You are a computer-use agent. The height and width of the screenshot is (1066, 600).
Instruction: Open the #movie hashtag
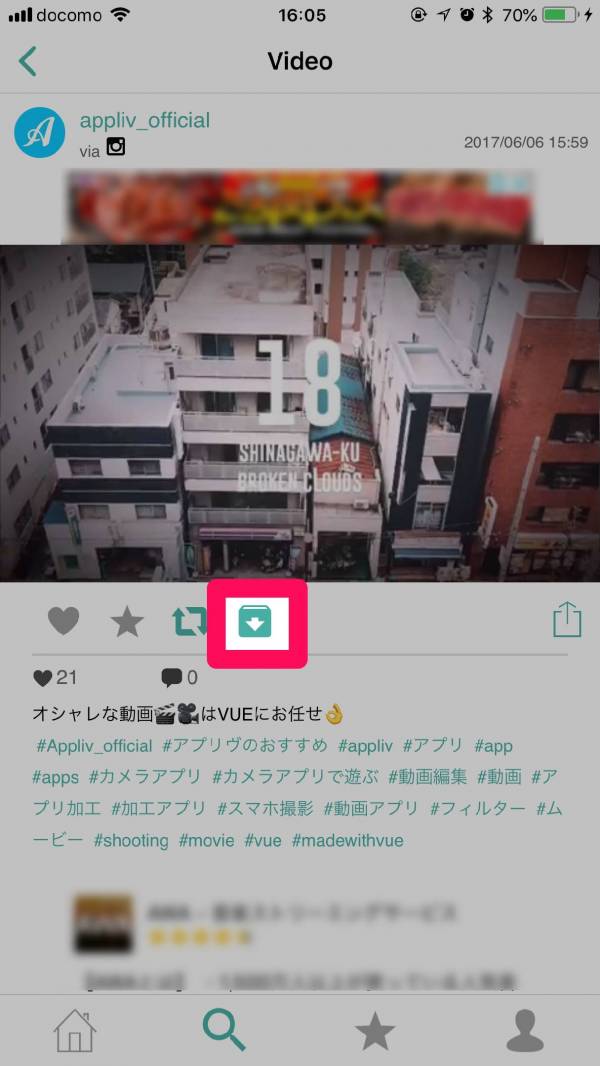click(207, 841)
